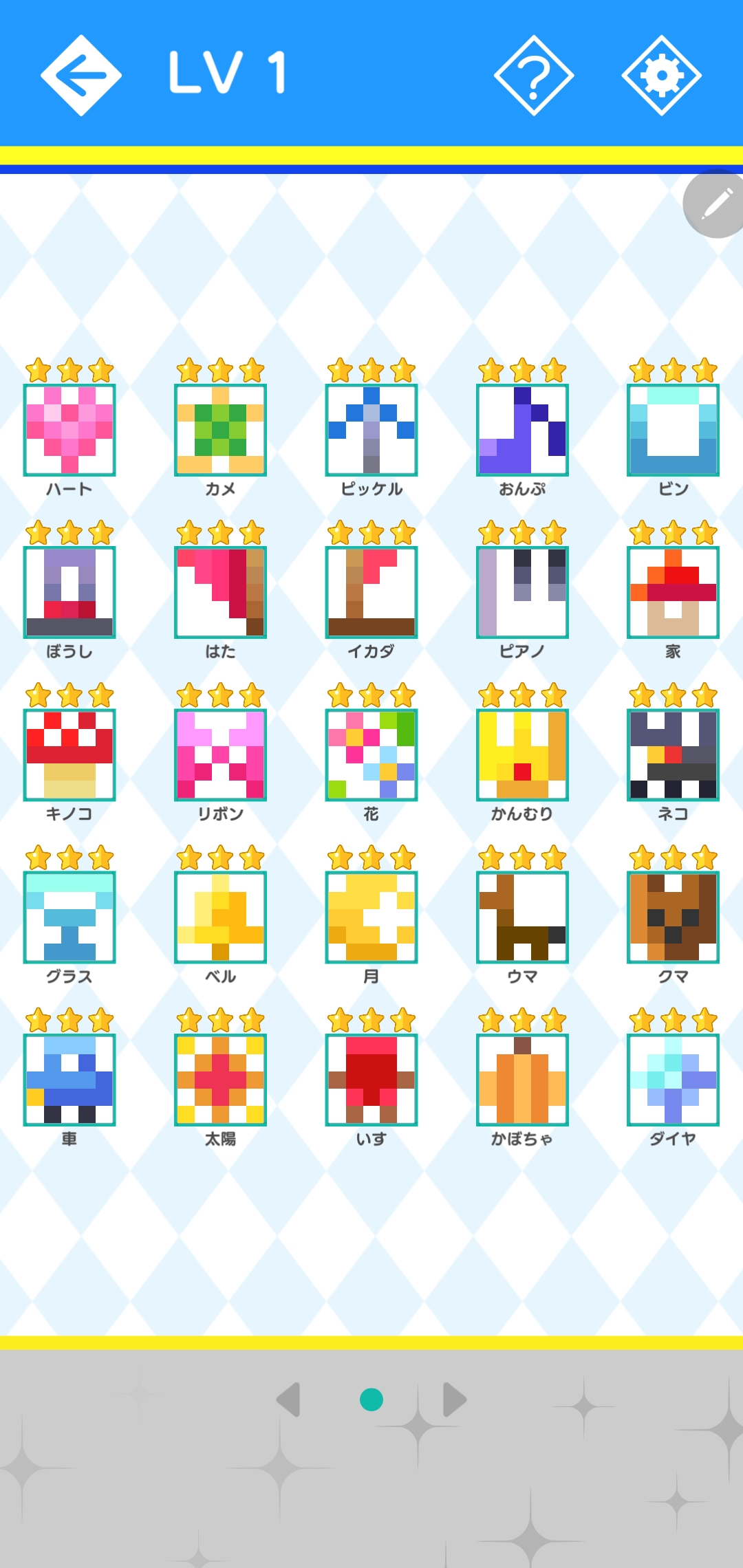
Task: Choose the クマ bear puzzle
Action: tap(673, 917)
